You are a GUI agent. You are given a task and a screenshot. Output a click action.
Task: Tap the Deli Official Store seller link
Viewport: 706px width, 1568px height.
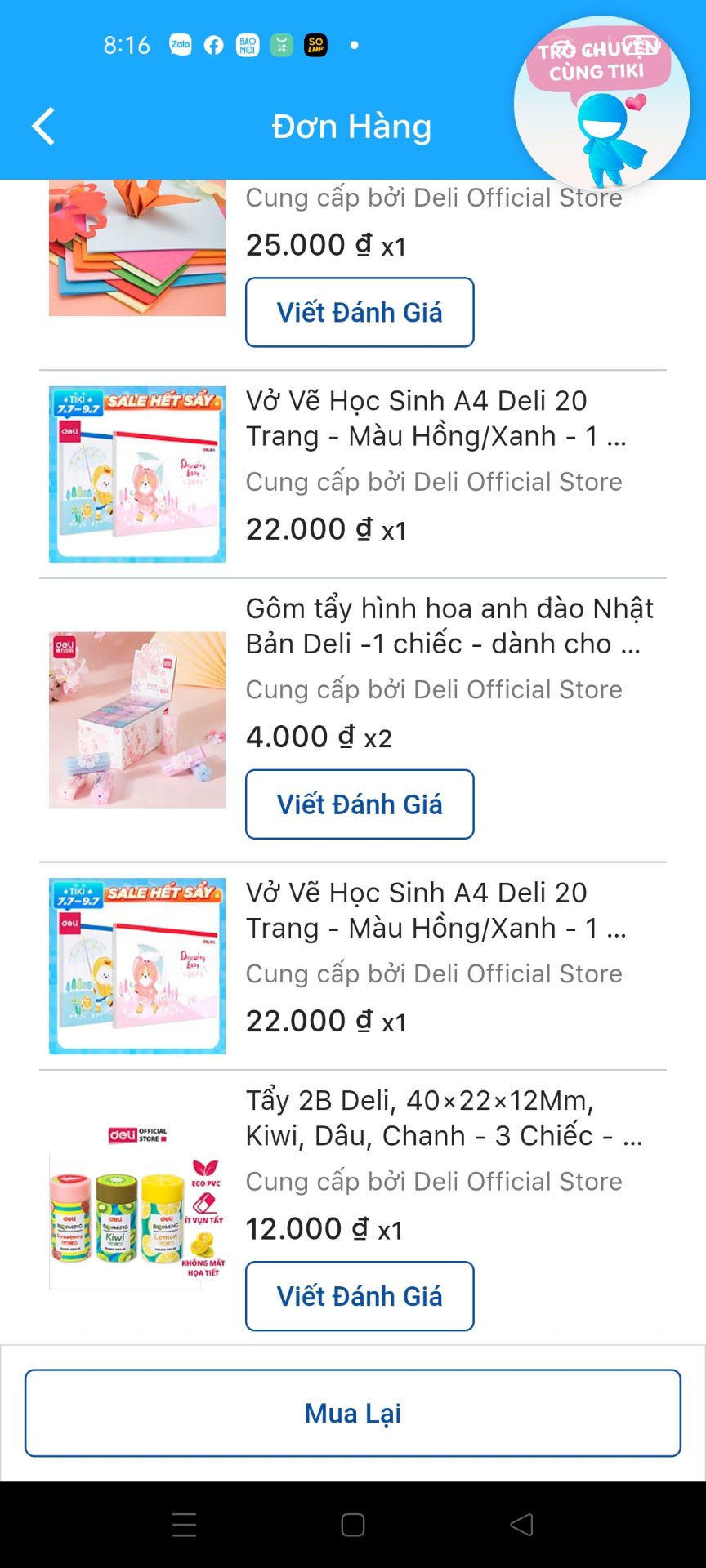coord(434,482)
